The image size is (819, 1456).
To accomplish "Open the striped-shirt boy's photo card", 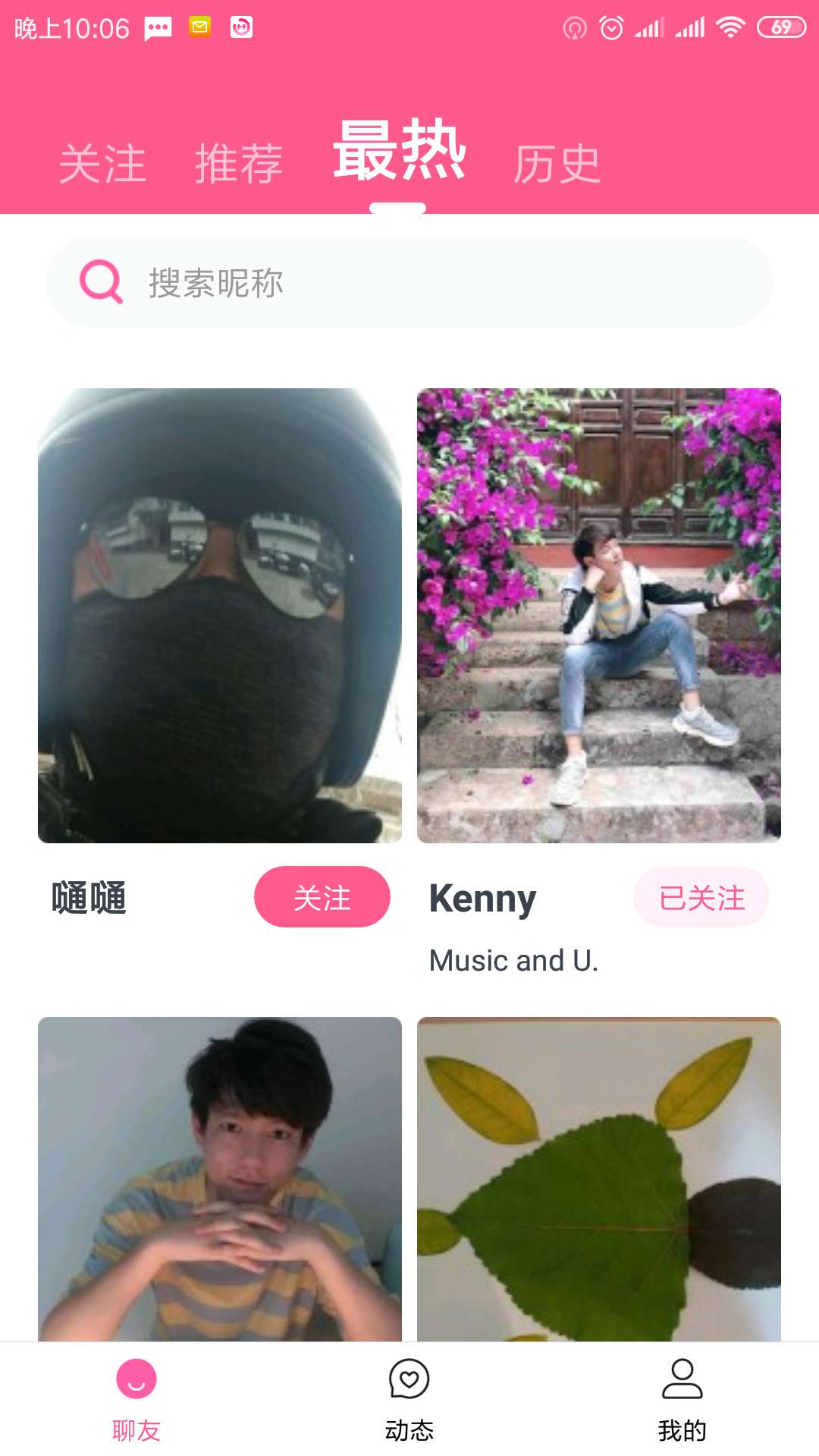I will (x=220, y=1179).
